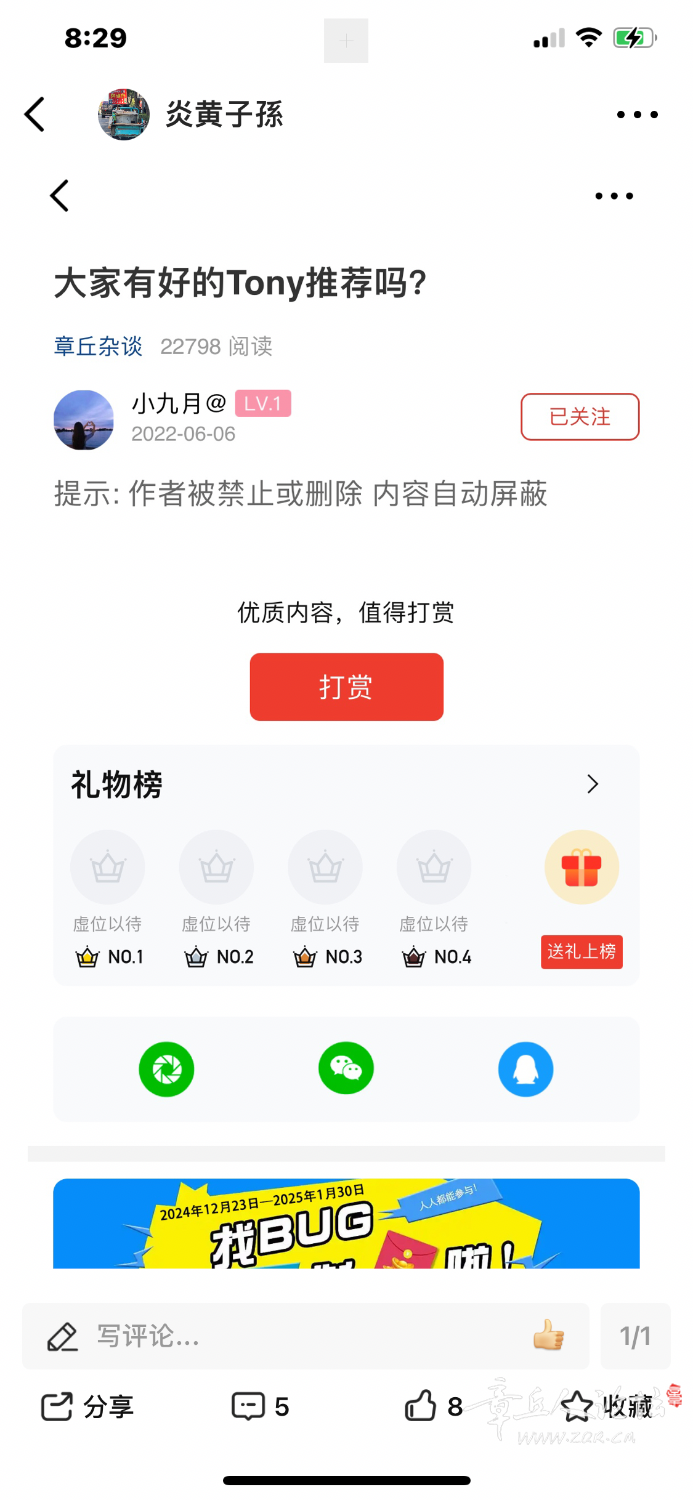
Task: View the 5 comments
Action: point(260,1407)
